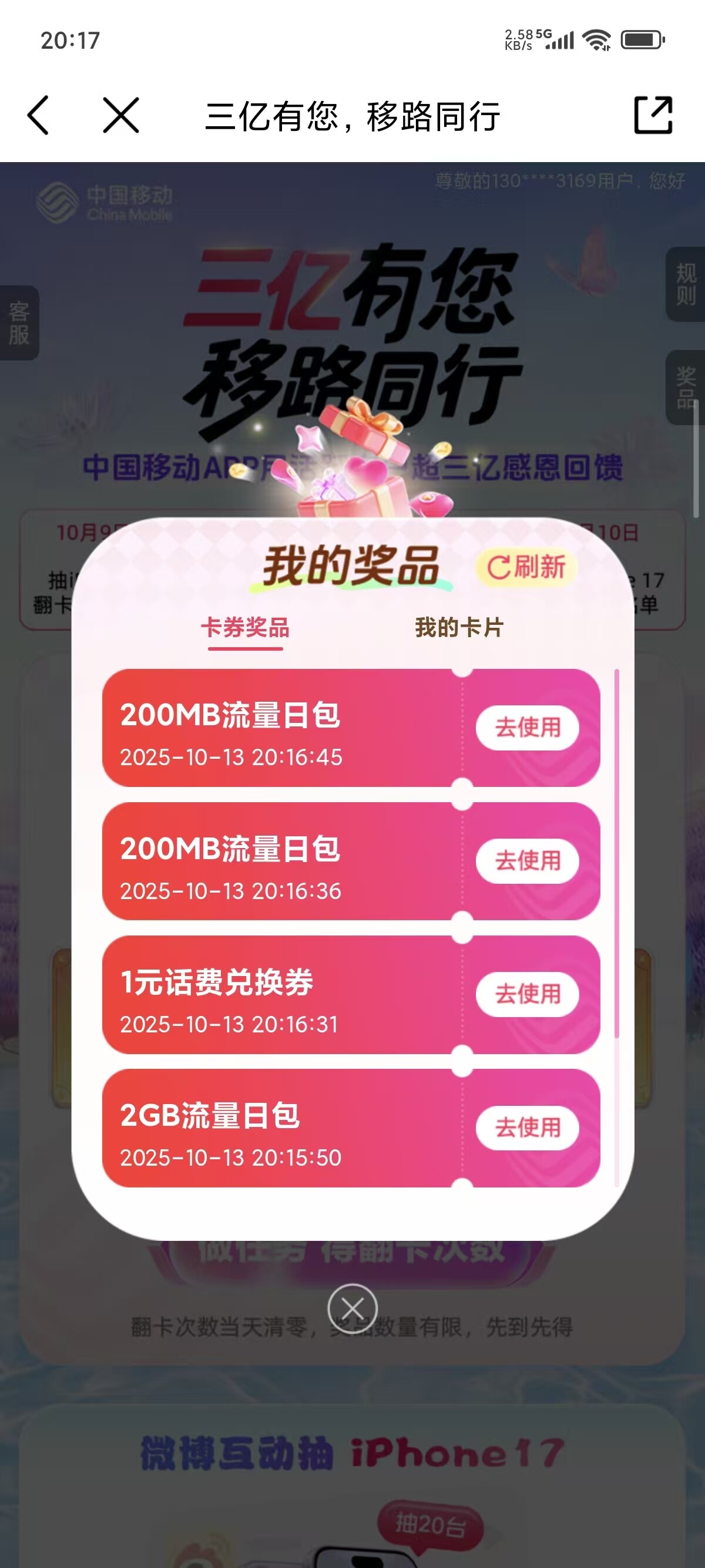Redeem the 2GB流量日包 via 去使用

pos(527,1128)
